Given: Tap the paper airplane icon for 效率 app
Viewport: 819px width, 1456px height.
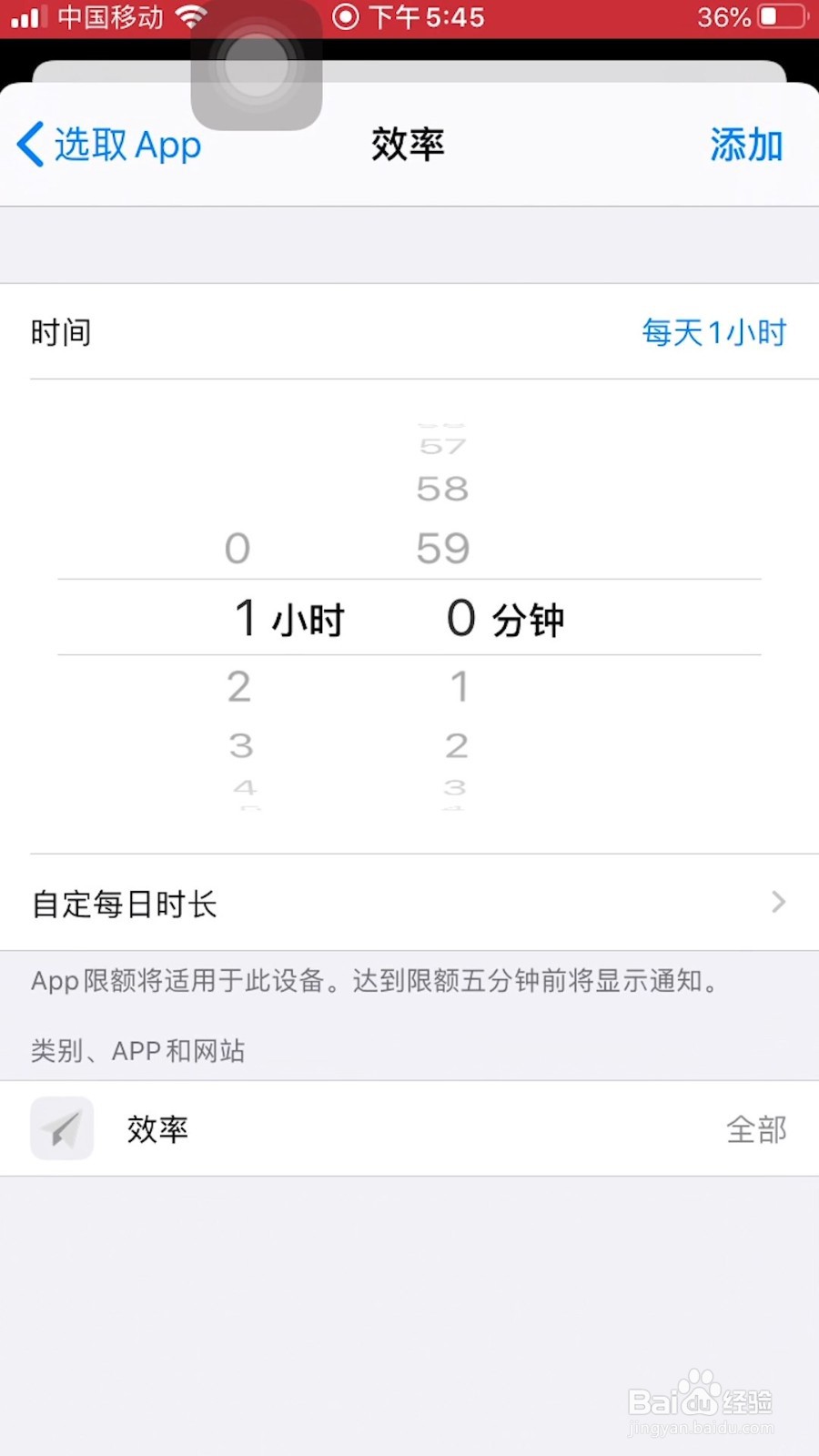Looking at the screenshot, I should point(62,1128).
